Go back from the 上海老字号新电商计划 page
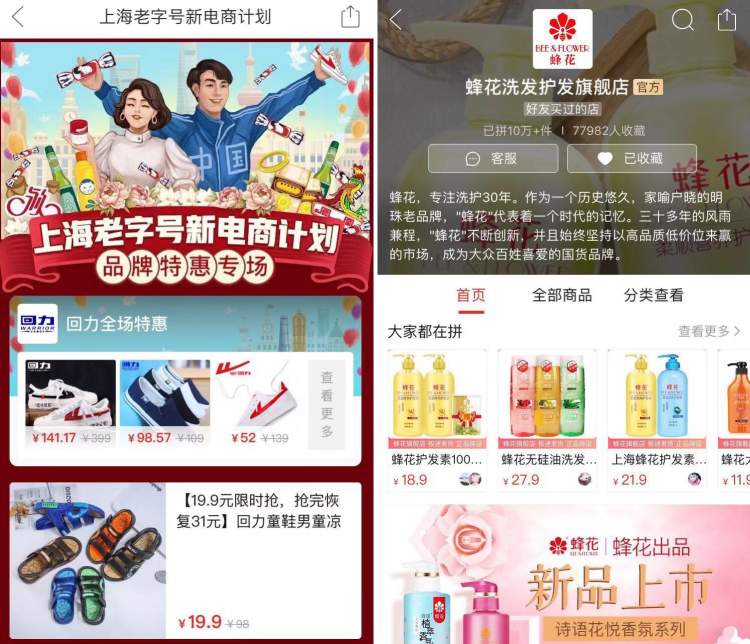Image resolution: width=750 pixels, height=644 pixels. (18, 18)
